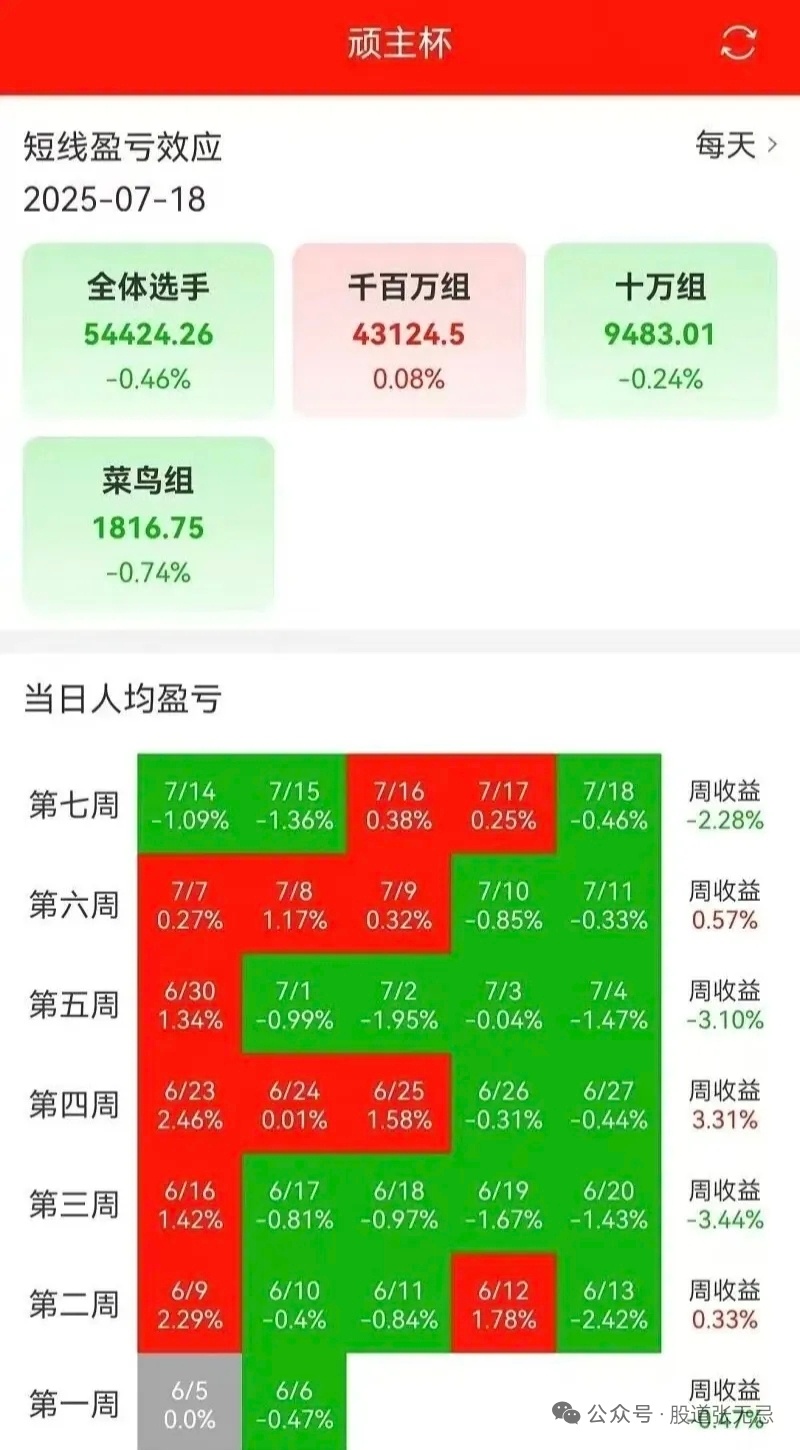Image resolution: width=800 pixels, height=1450 pixels.
Task: Select the 千百万组 card
Action: coord(409,330)
